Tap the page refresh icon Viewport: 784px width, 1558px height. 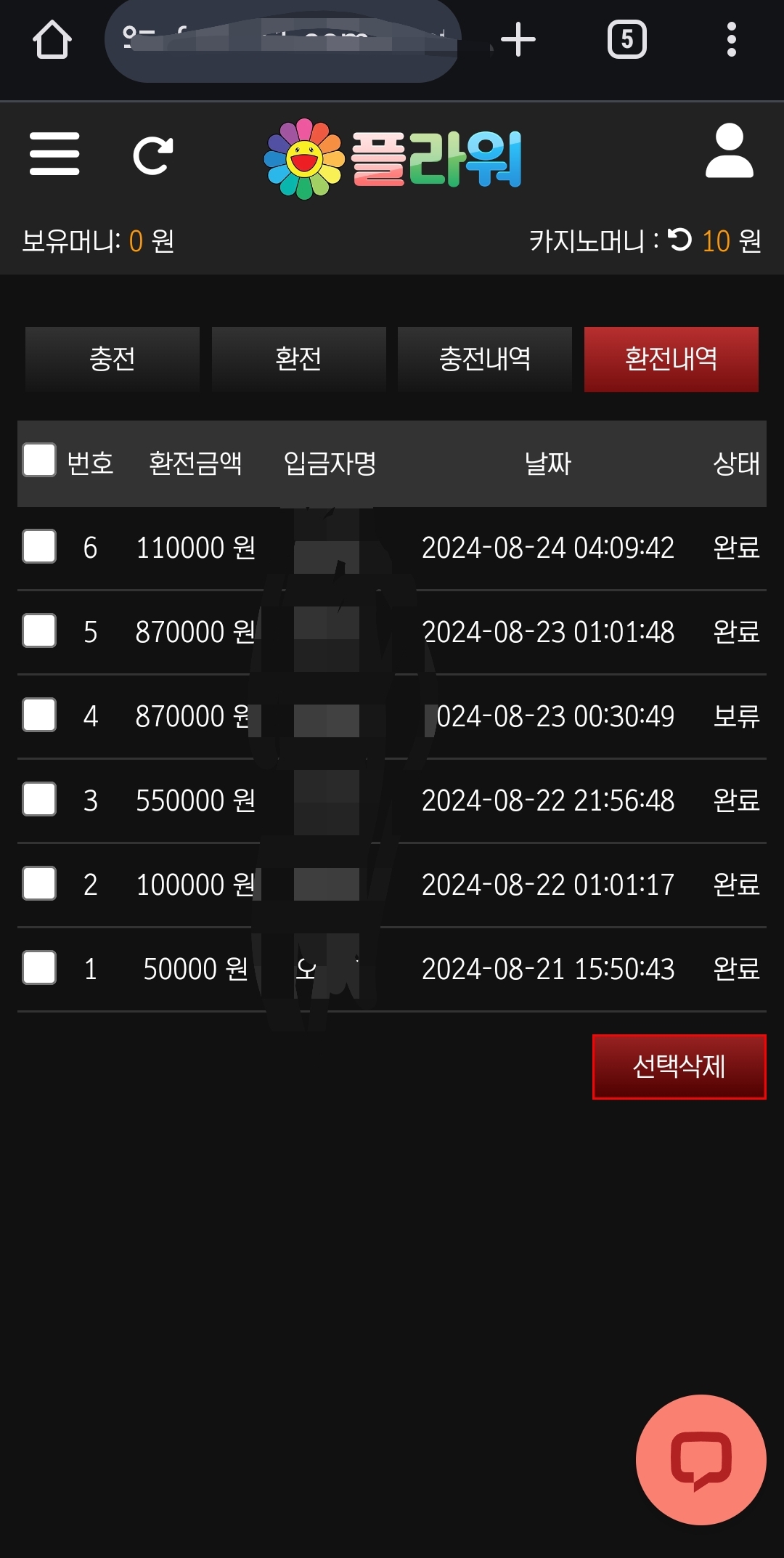153,155
